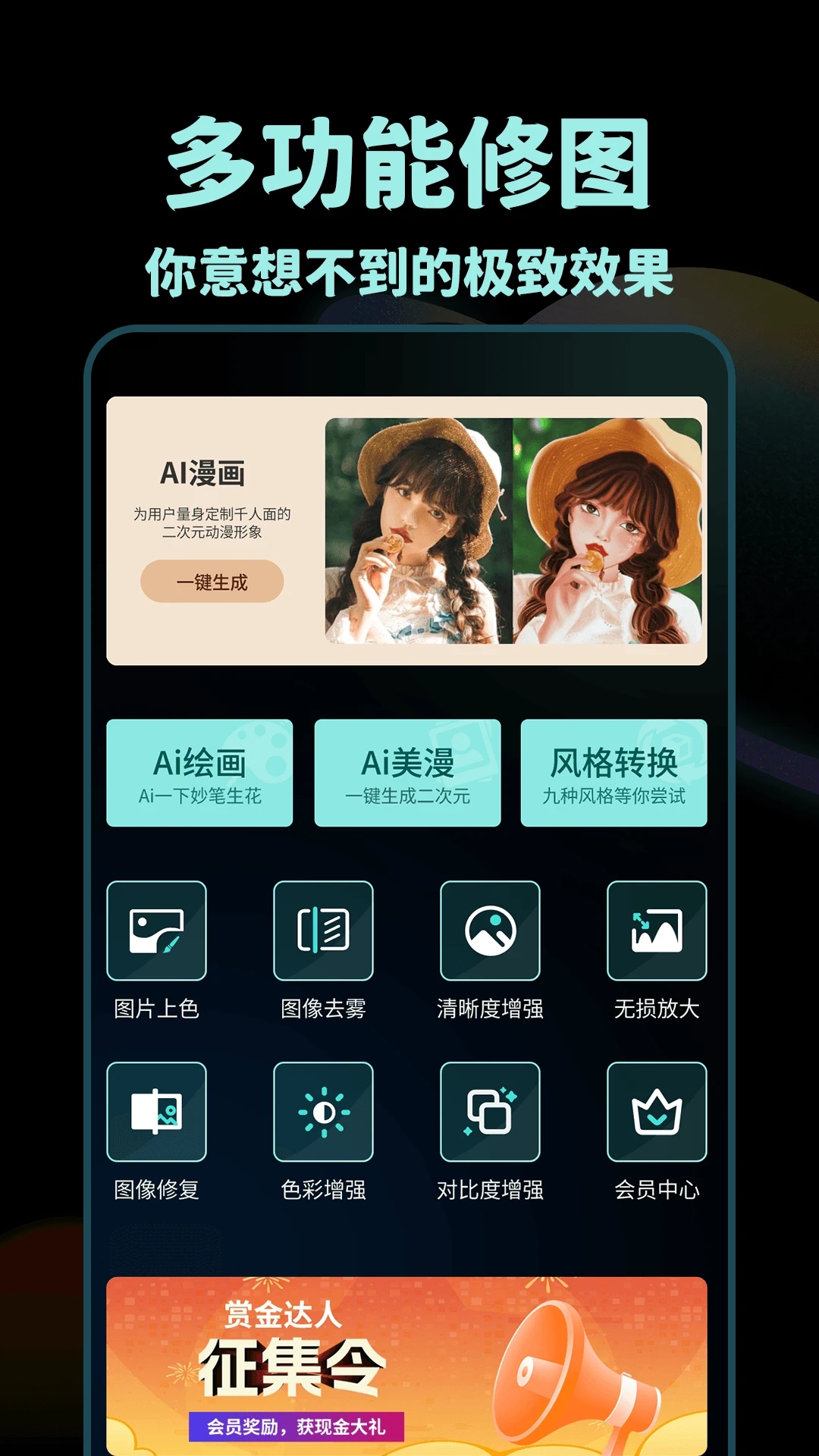Tap the Ai一下妙笔生花 subtitle text
This screenshot has height=1456, width=819.
199,799
